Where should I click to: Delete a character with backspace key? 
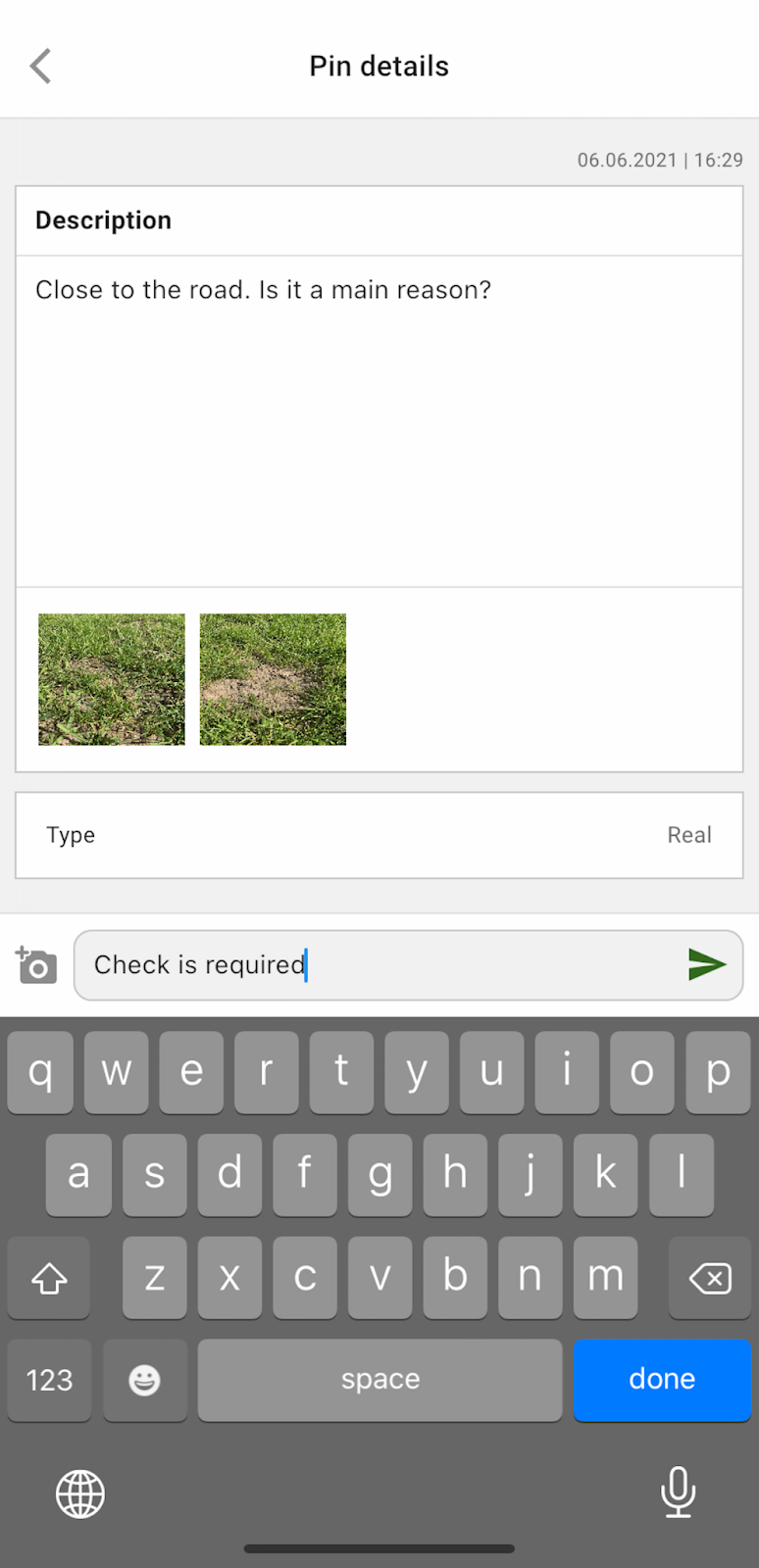click(709, 1278)
